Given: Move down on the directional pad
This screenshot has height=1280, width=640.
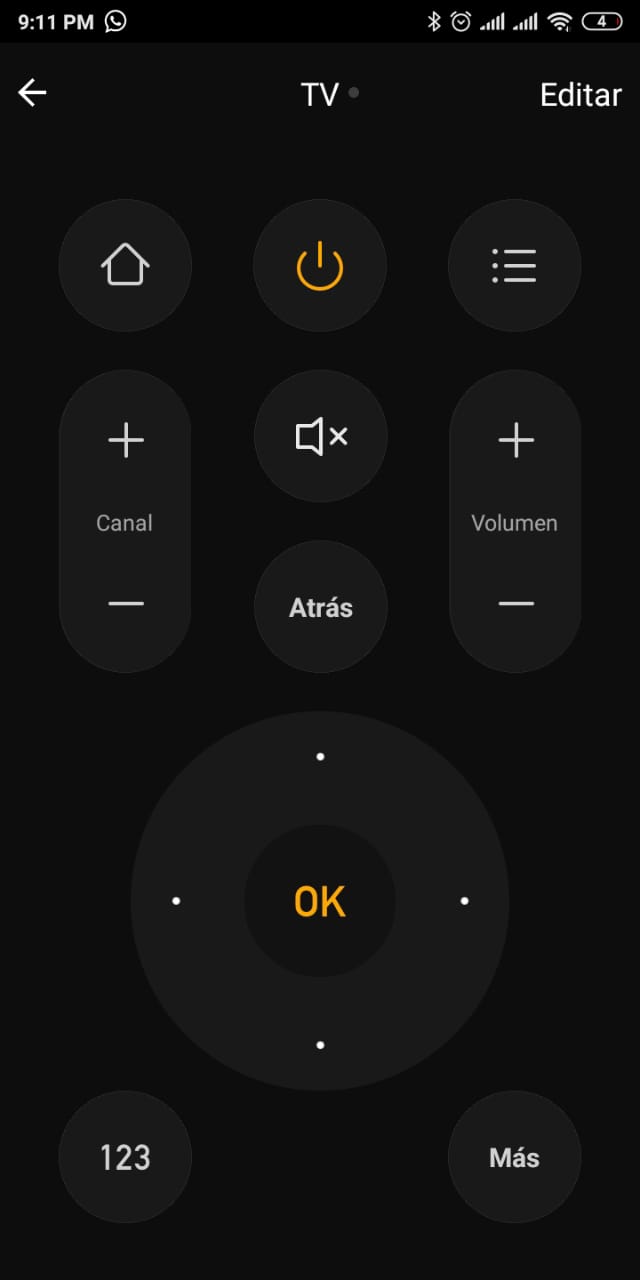Looking at the screenshot, I should pyautogui.click(x=320, y=1045).
